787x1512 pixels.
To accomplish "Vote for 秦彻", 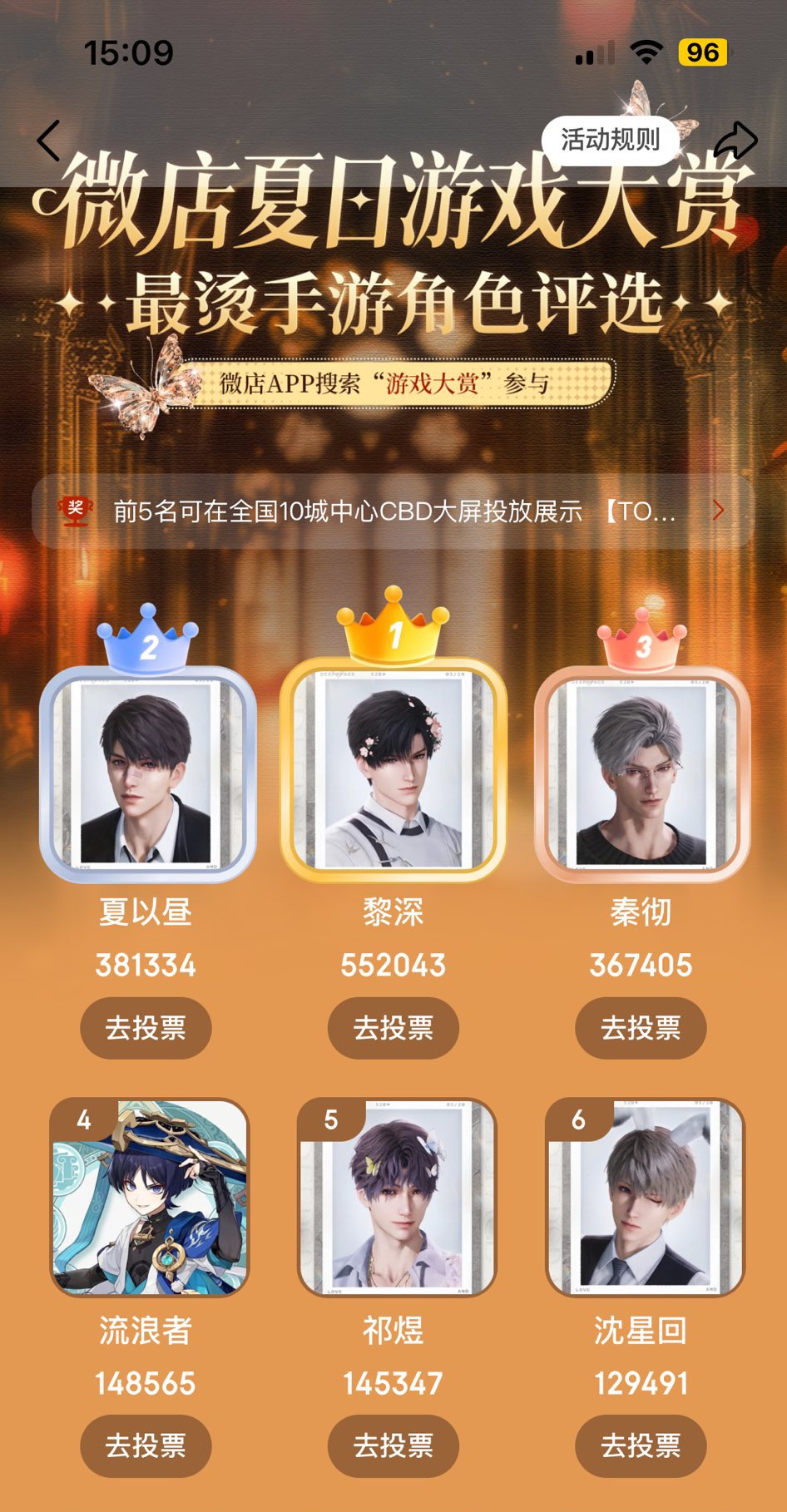I will (x=641, y=1028).
